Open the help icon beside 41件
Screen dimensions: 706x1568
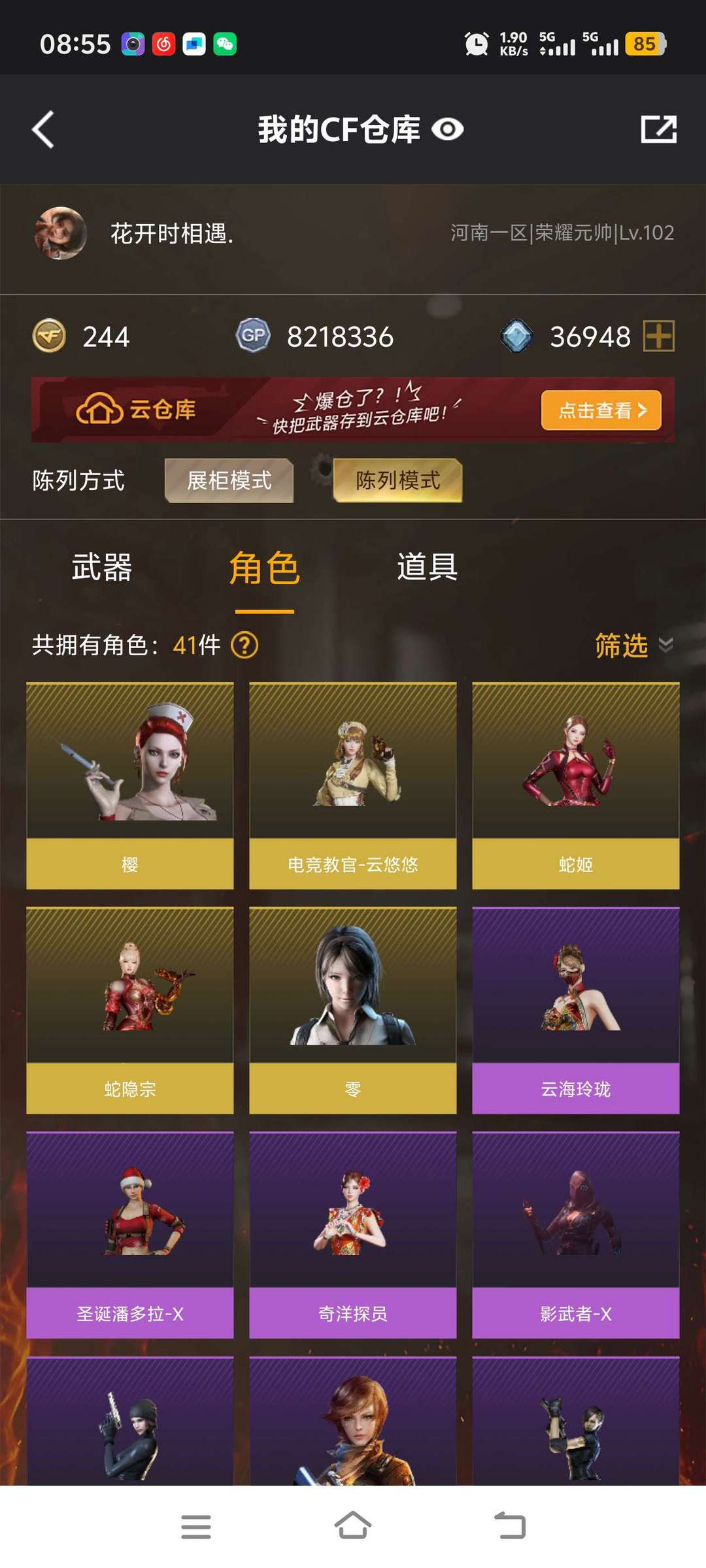pos(245,645)
